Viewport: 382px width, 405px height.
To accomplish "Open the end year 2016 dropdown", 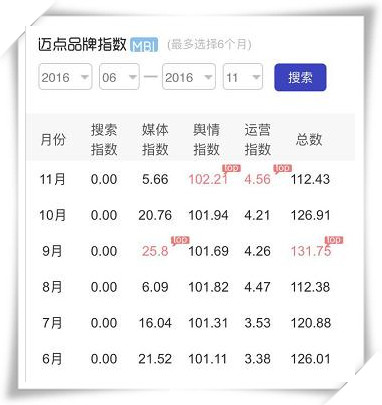I will coord(189,77).
